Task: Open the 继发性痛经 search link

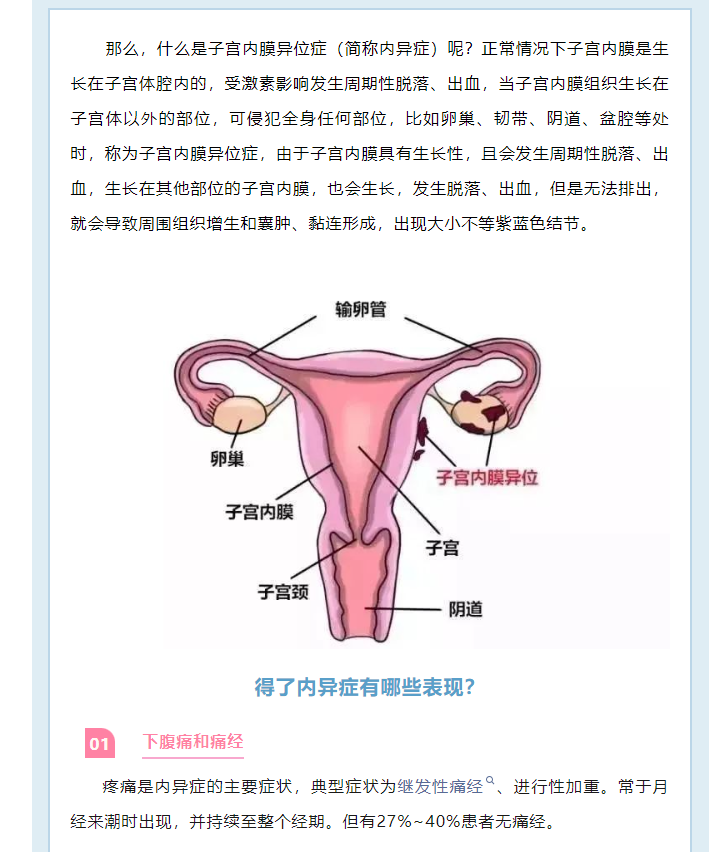Action: click(x=440, y=786)
